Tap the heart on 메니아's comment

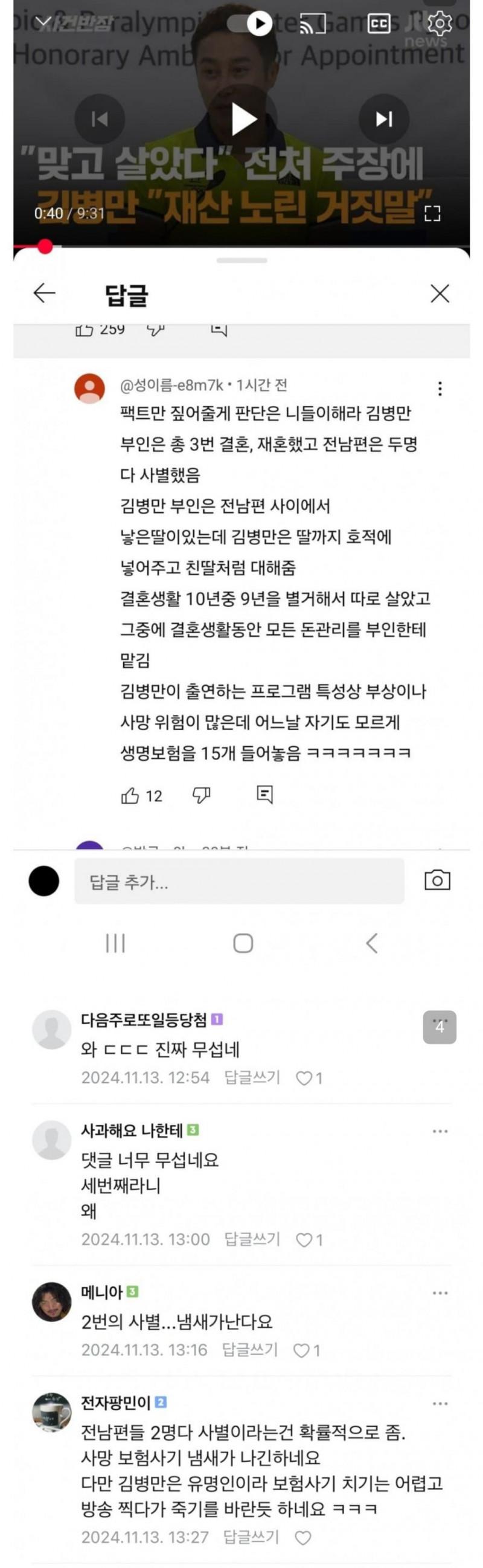coord(301,1350)
